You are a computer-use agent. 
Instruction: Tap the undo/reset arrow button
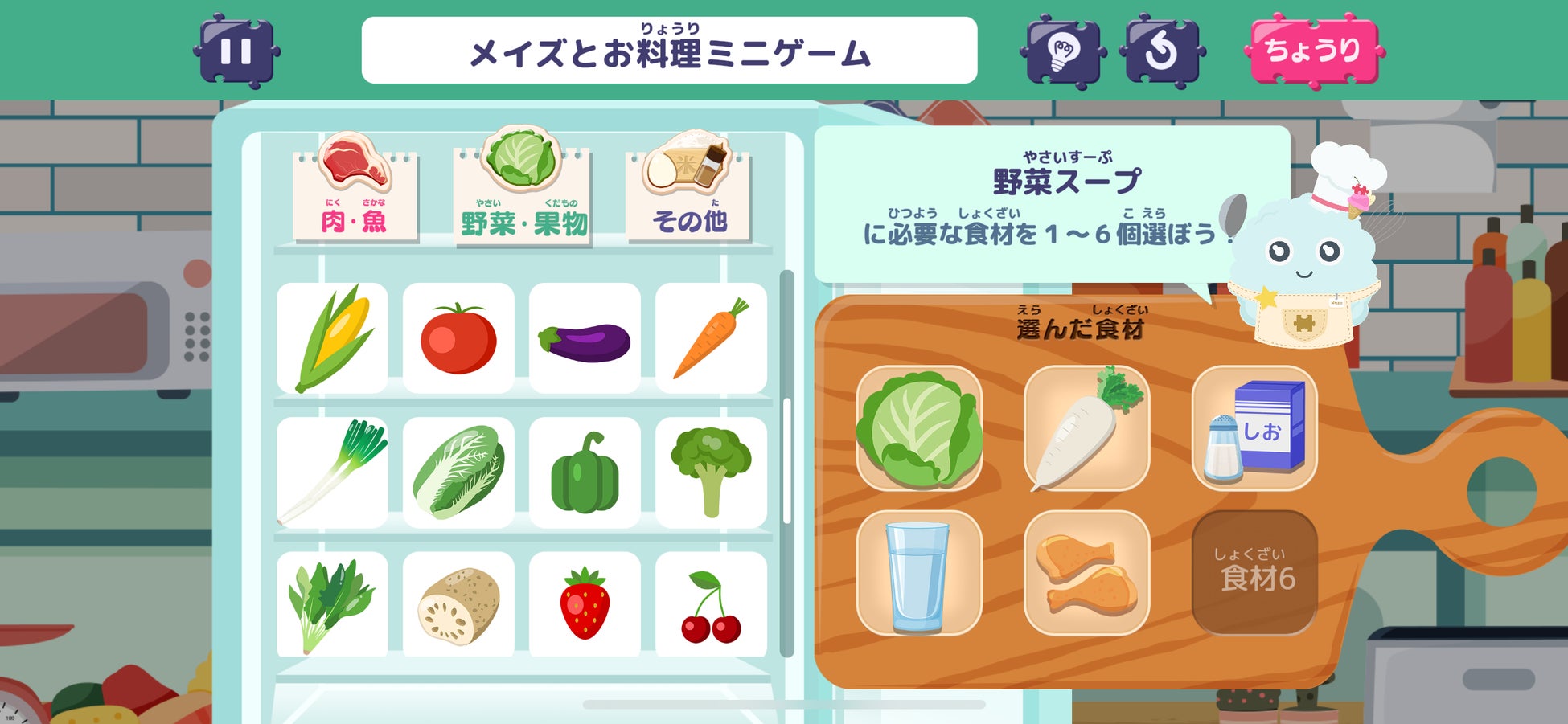click(x=1161, y=51)
